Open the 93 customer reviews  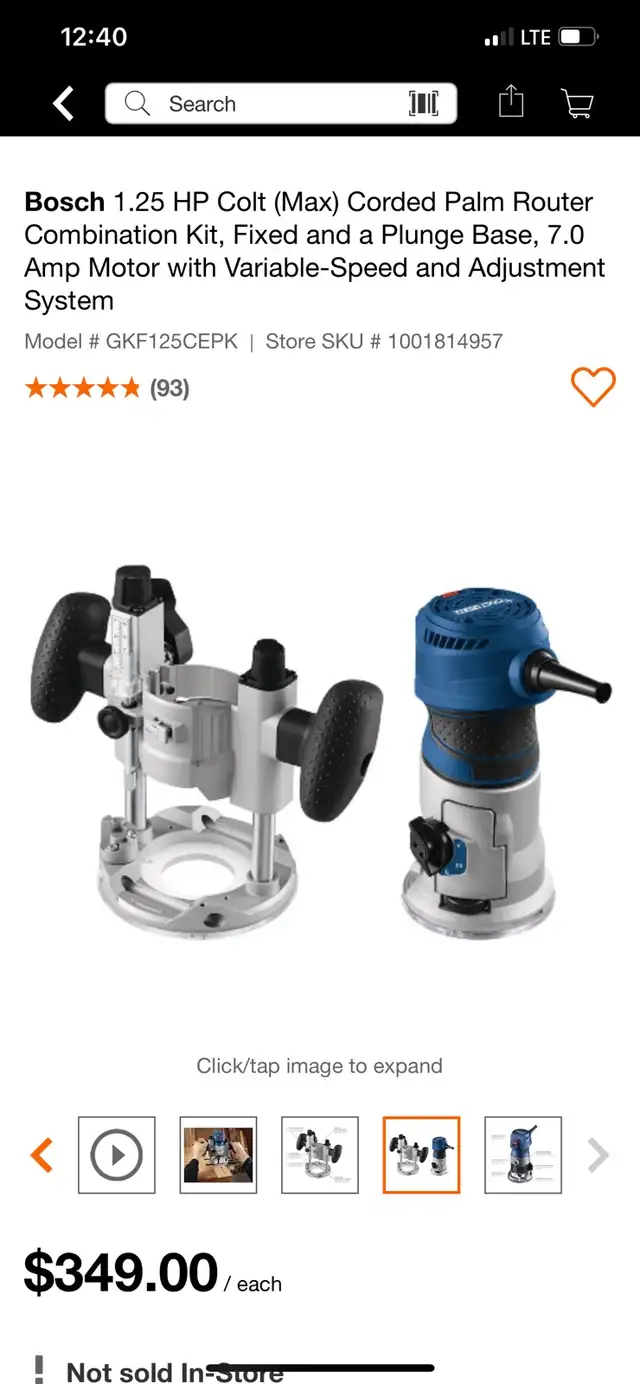(x=107, y=388)
